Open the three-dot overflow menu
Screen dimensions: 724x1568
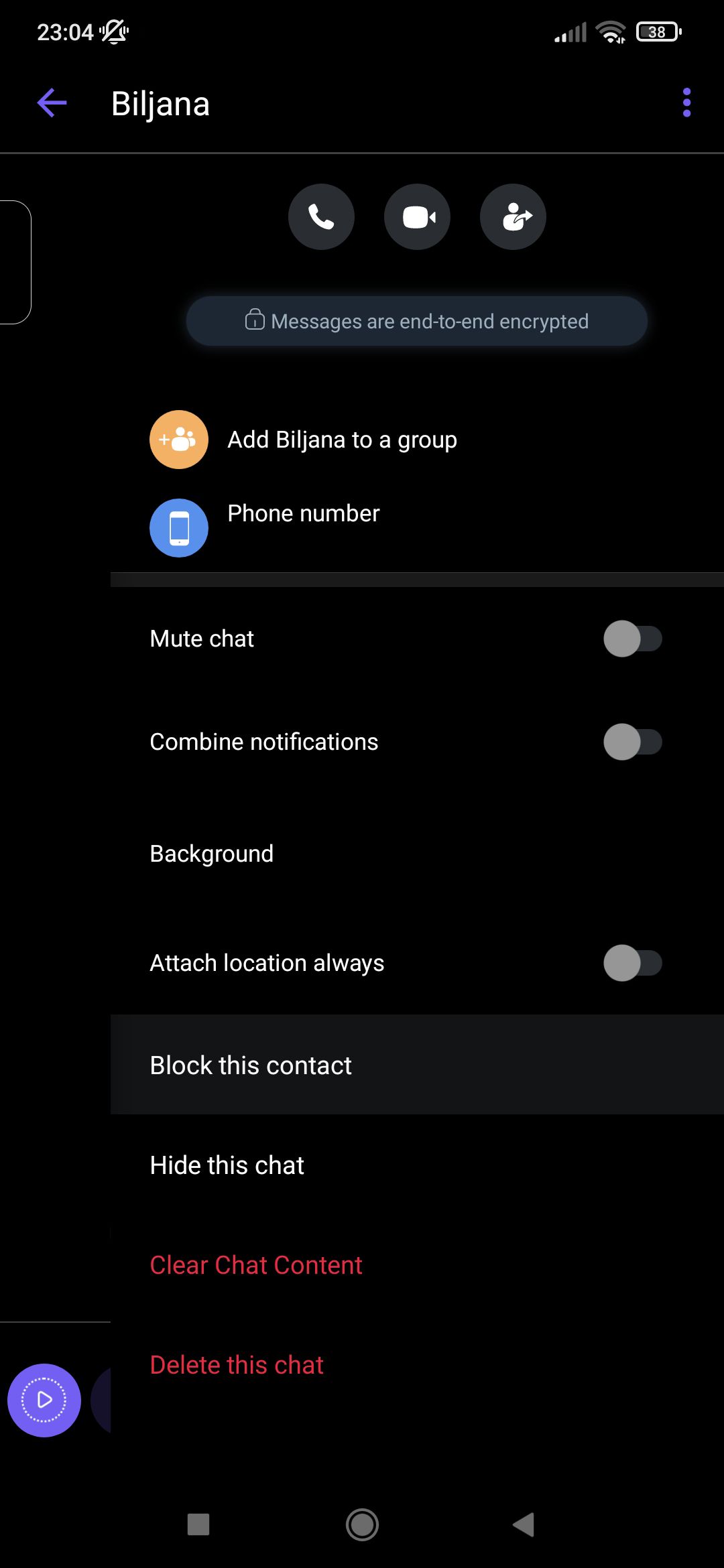coord(686,103)
